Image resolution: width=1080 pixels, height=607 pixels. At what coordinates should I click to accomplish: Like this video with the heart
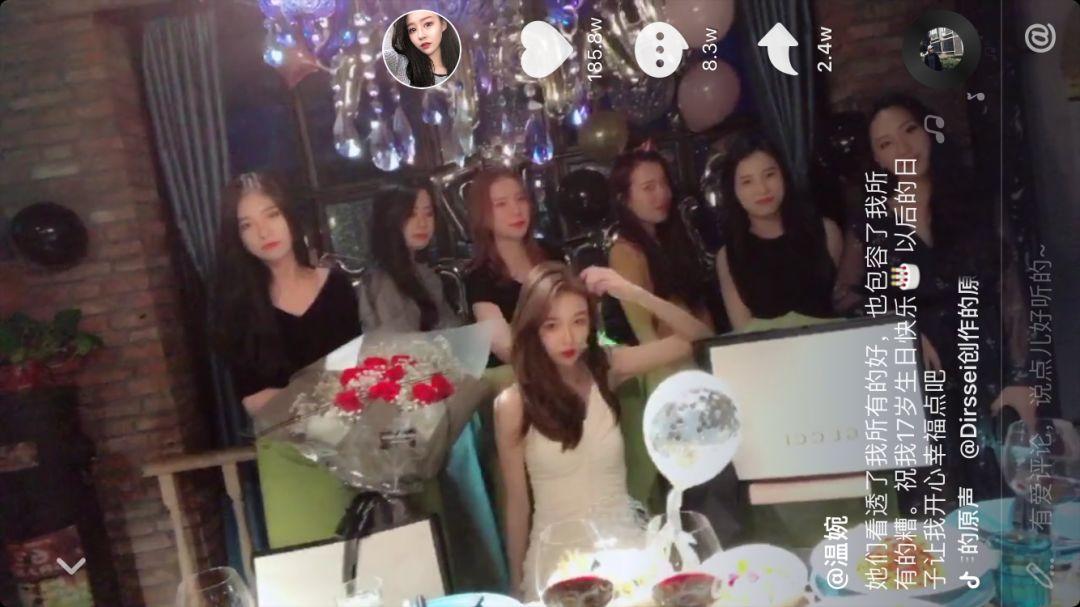point(546,48)
